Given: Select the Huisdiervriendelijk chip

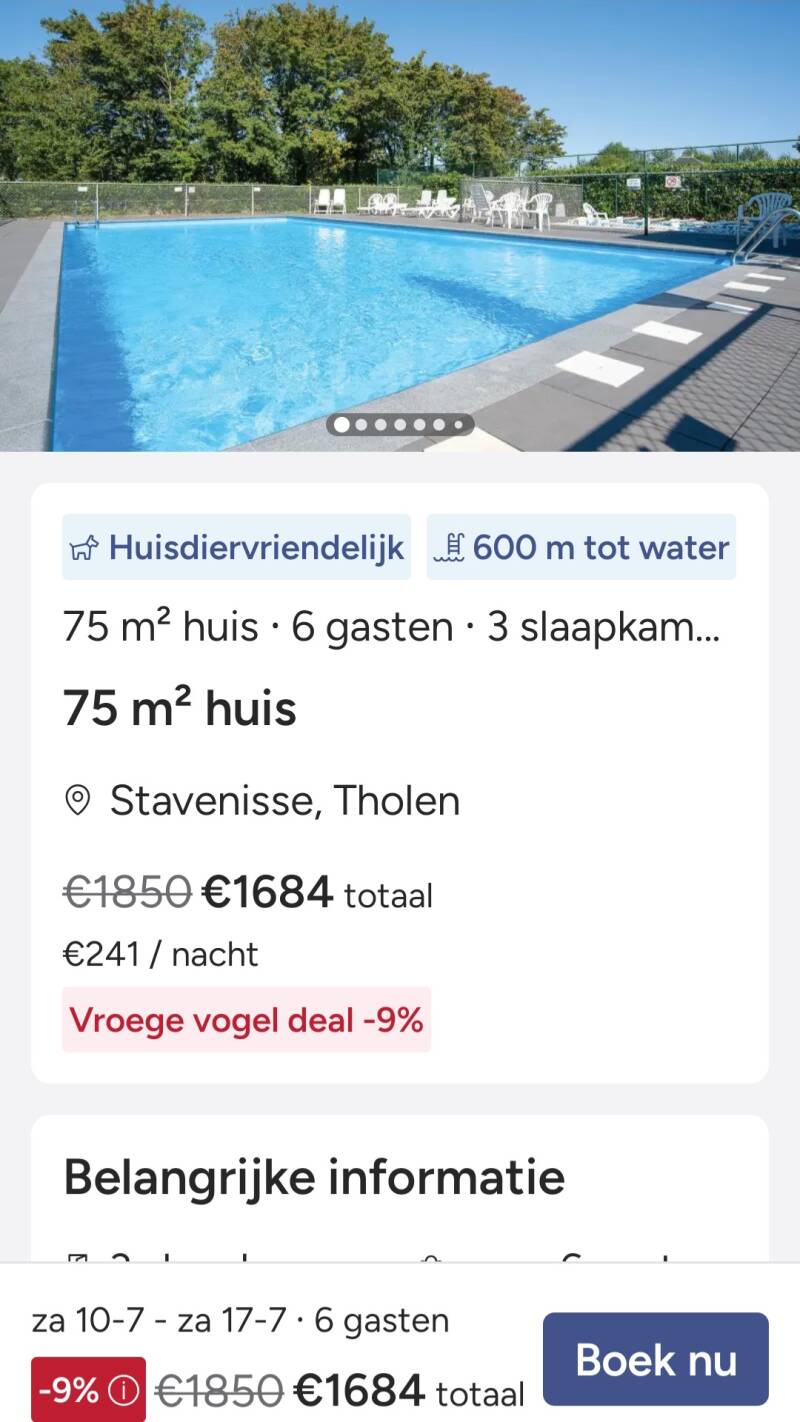Looking at the screenshot, I should (236, 547).
